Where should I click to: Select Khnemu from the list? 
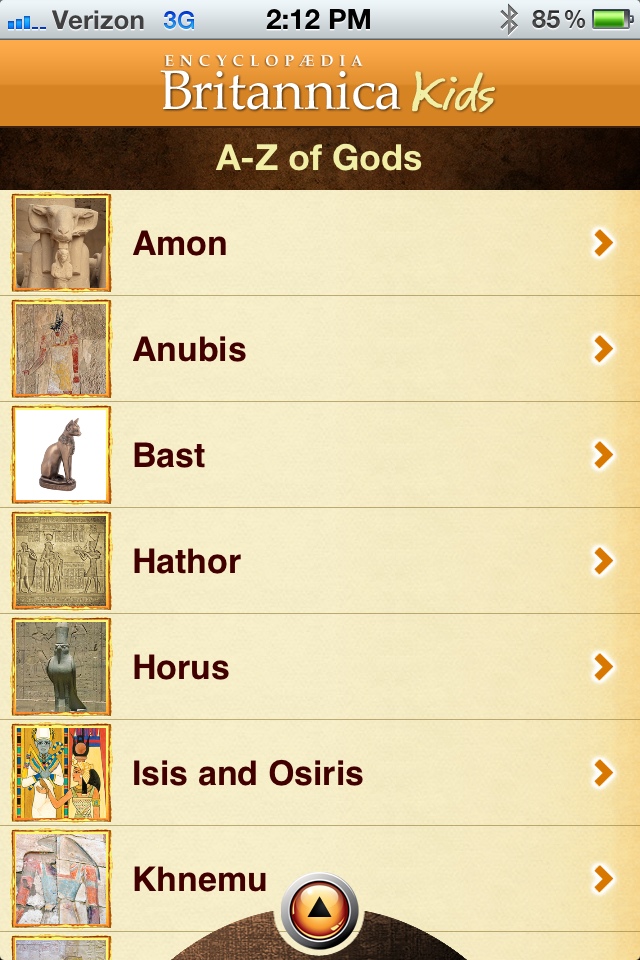click(x=200, y=879)
